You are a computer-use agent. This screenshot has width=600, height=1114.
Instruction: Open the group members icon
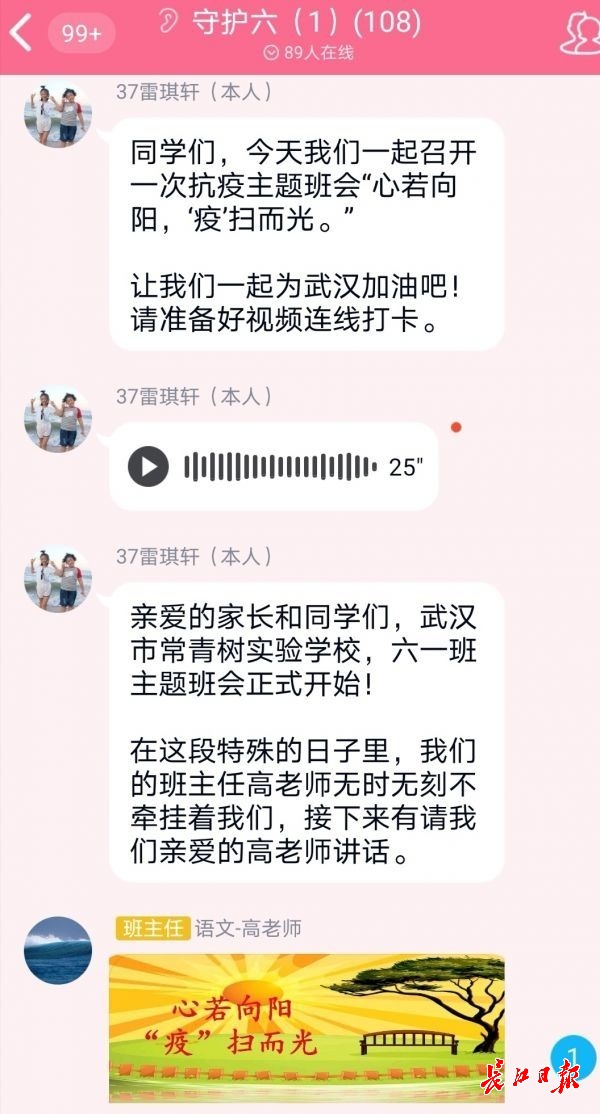[579, 33]
